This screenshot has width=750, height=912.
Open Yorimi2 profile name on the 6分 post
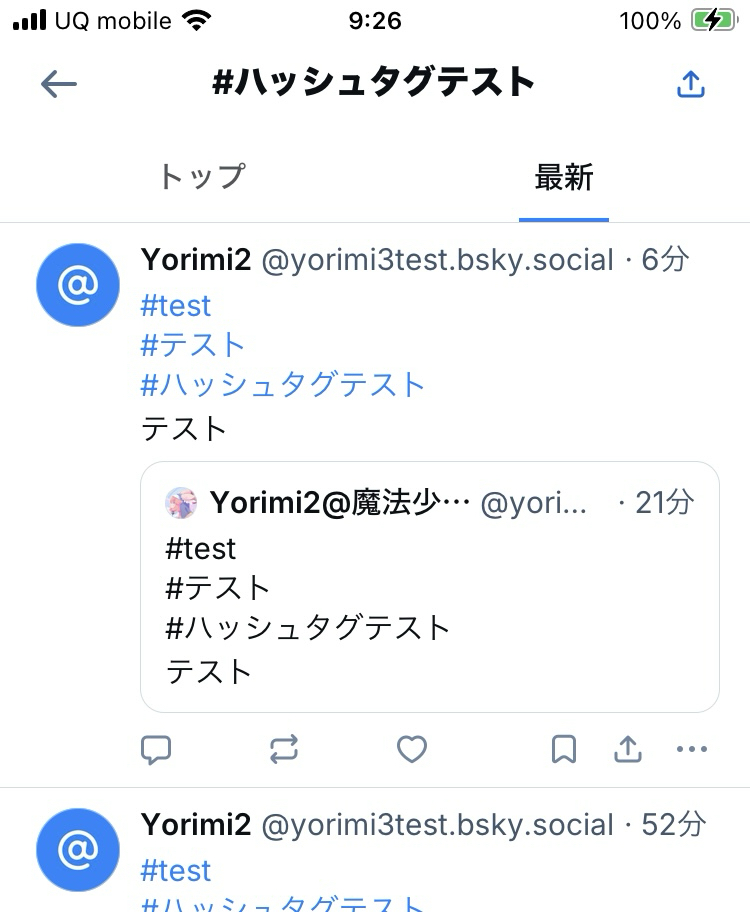(195, 260)
